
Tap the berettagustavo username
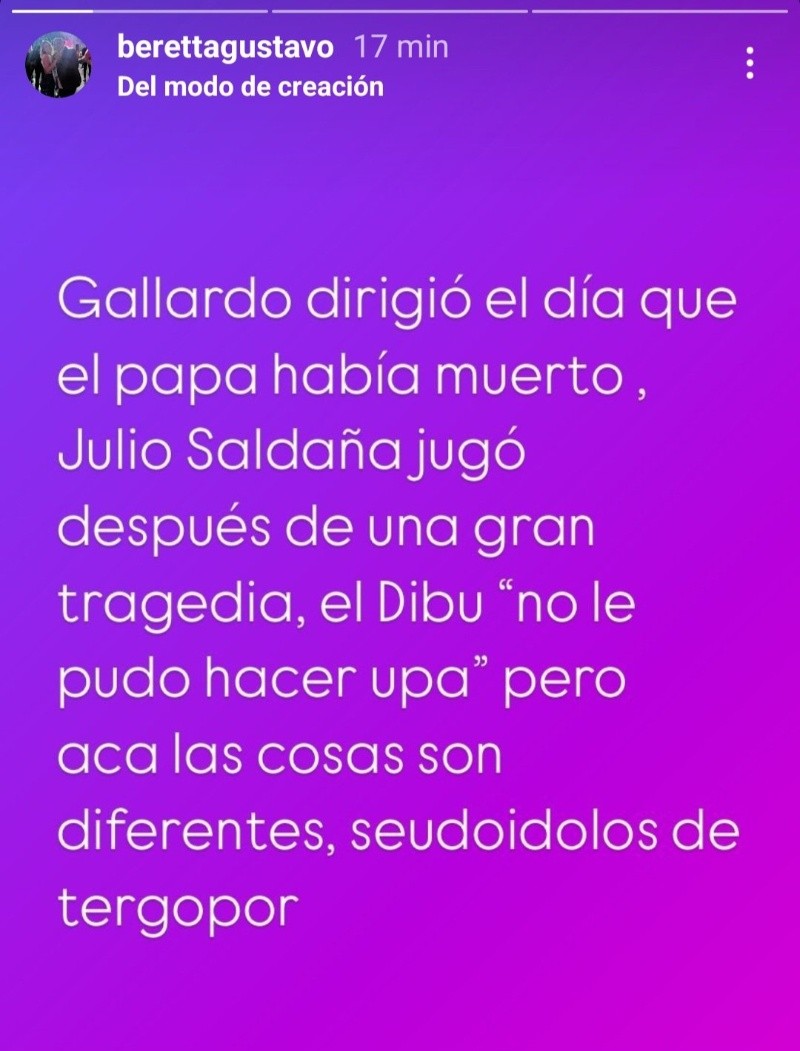225,46
